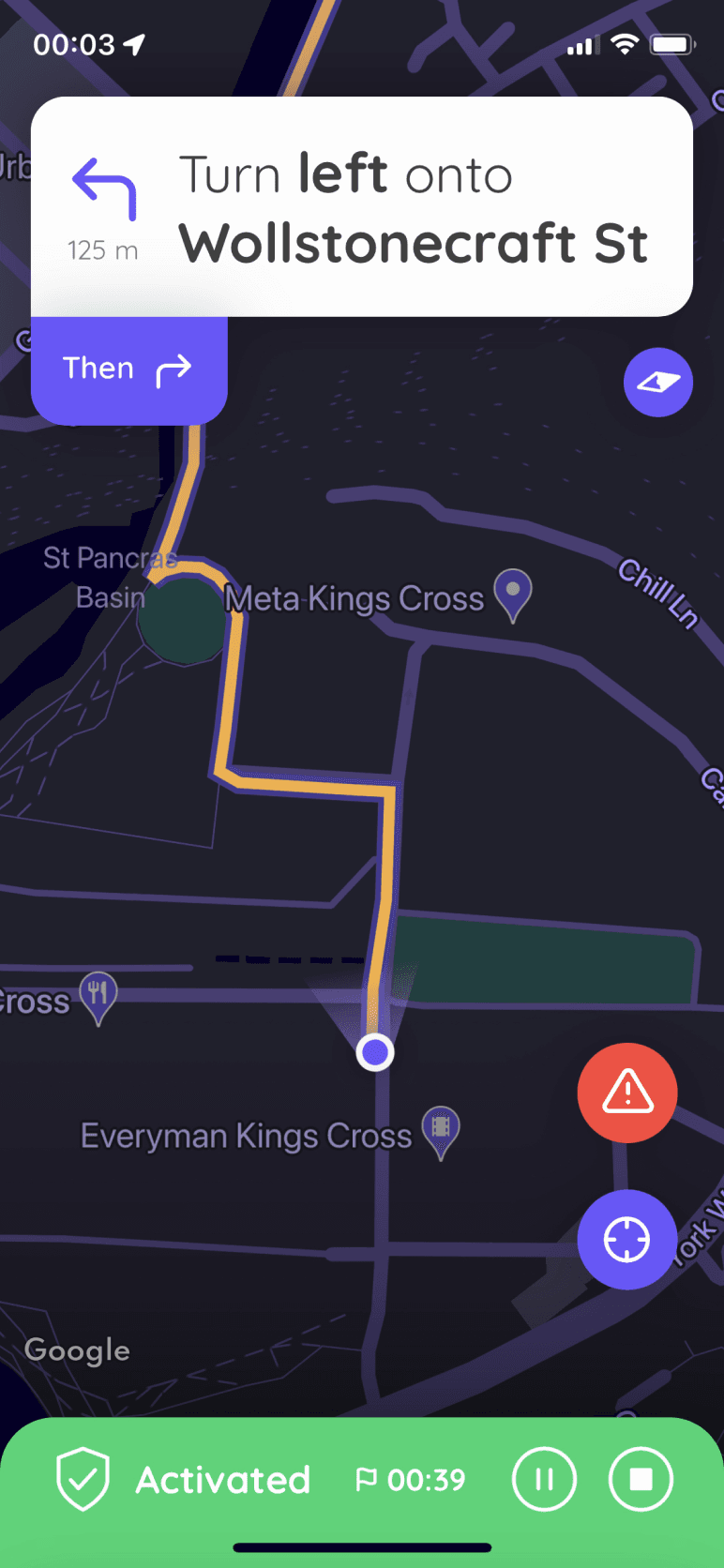
Task: Open the turn left onto Wollstonecraft St card
Action: 362,207
